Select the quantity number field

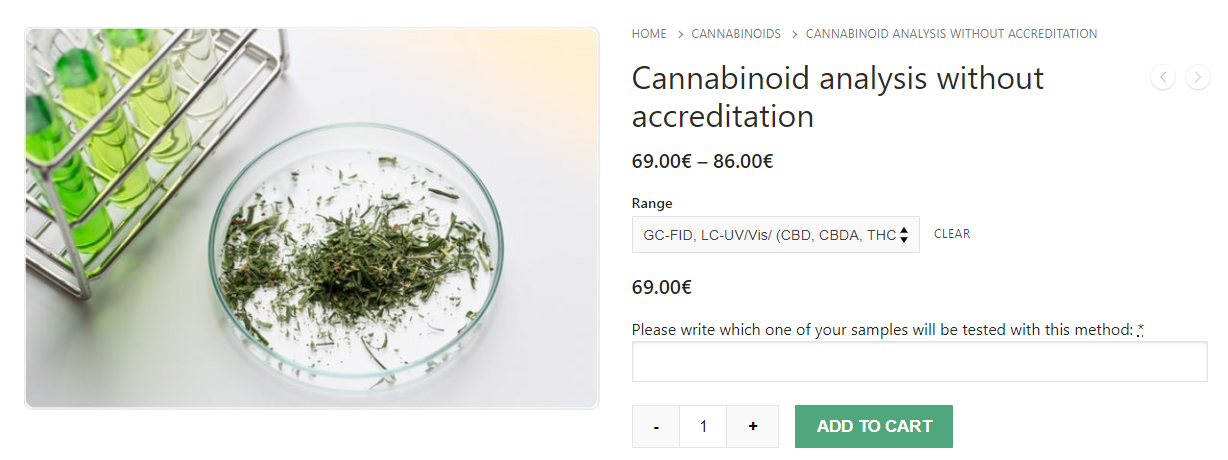click(703, 427)
